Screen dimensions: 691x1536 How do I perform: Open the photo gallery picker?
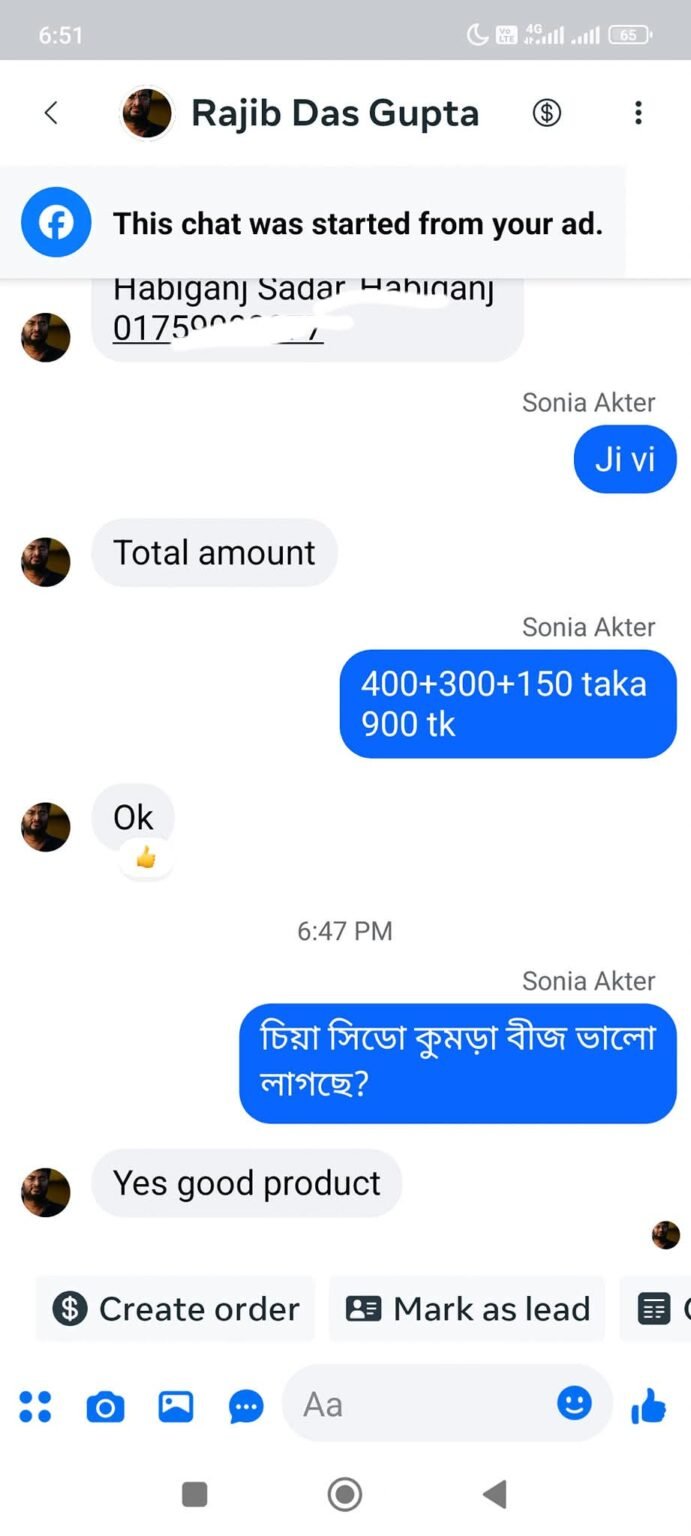tap(176, 1406)
